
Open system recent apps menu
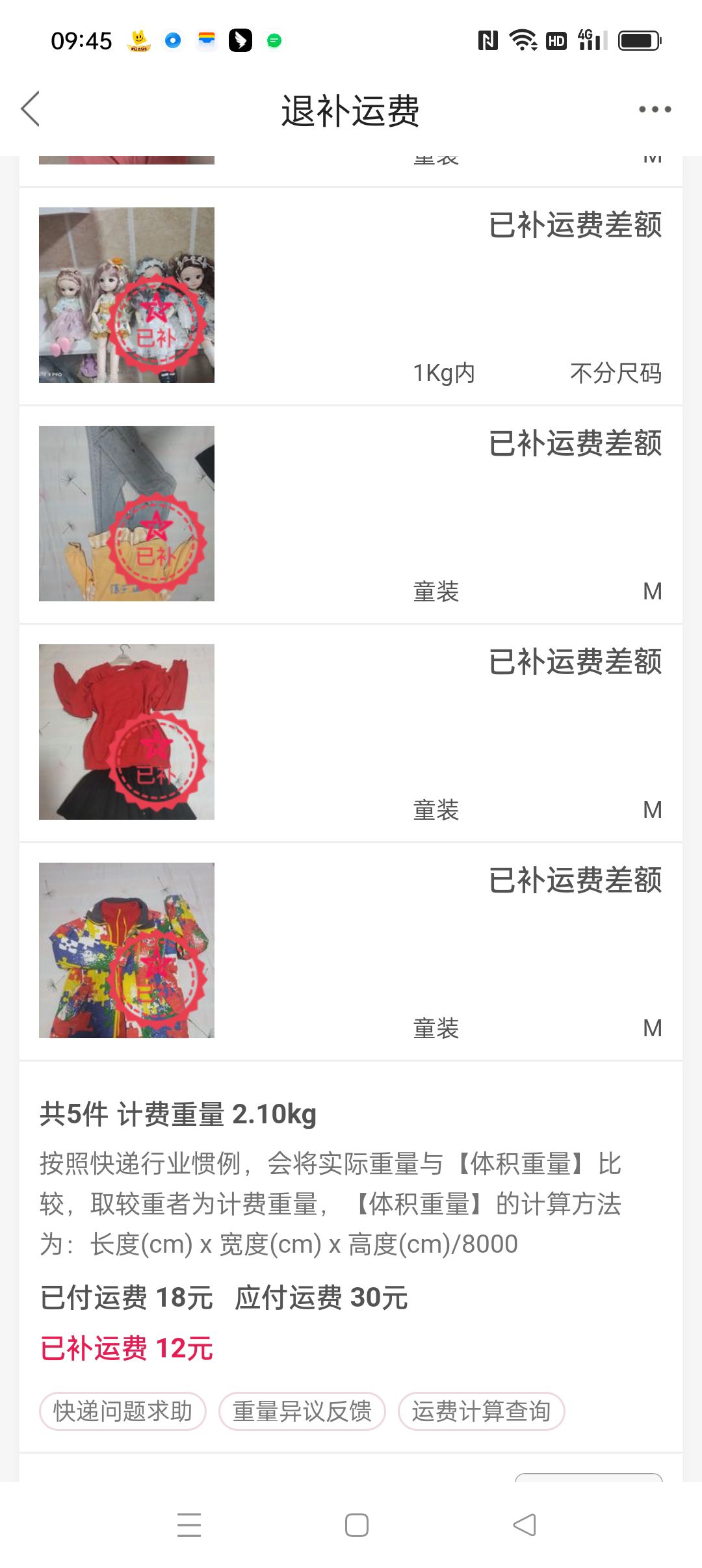(x=189, y=1525)
